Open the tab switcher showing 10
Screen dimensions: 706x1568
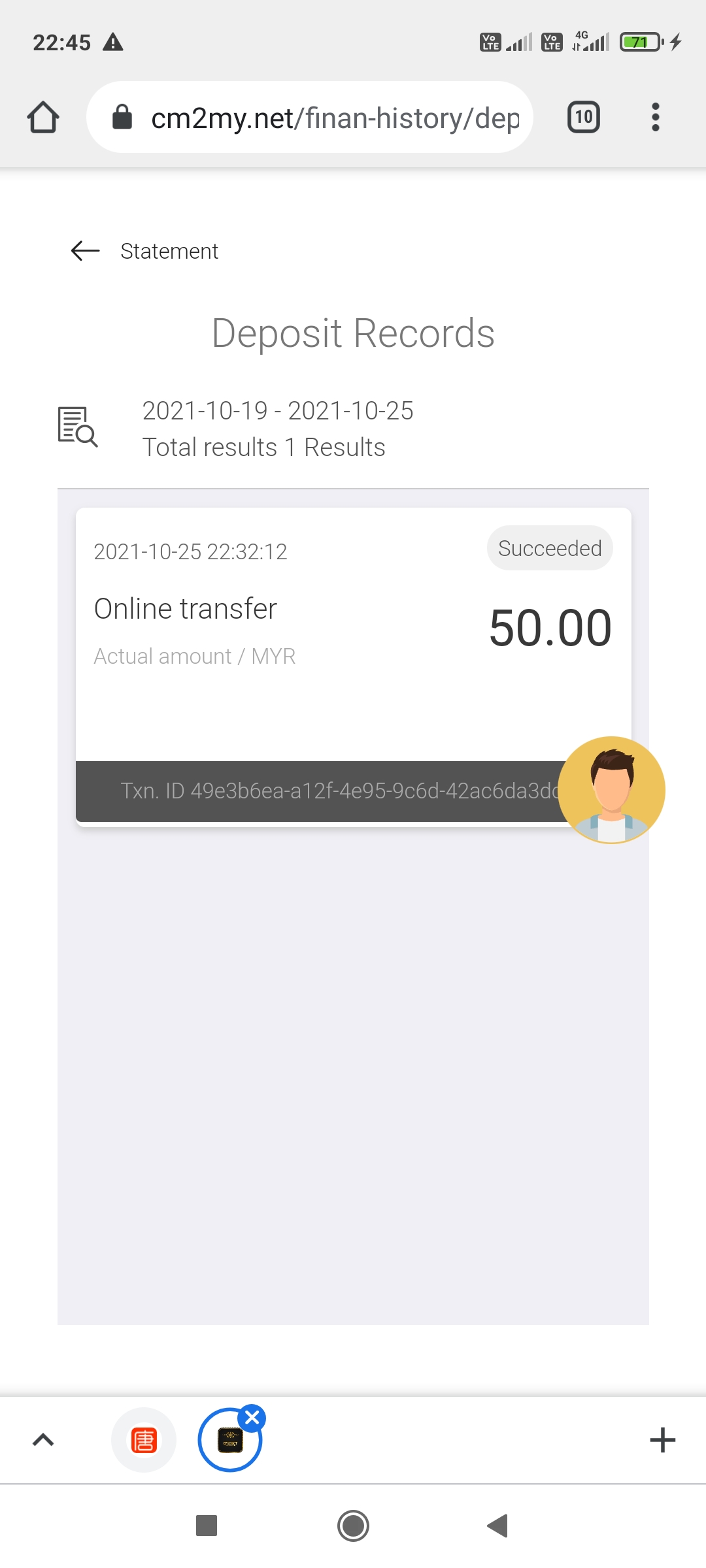click(583, 118)
